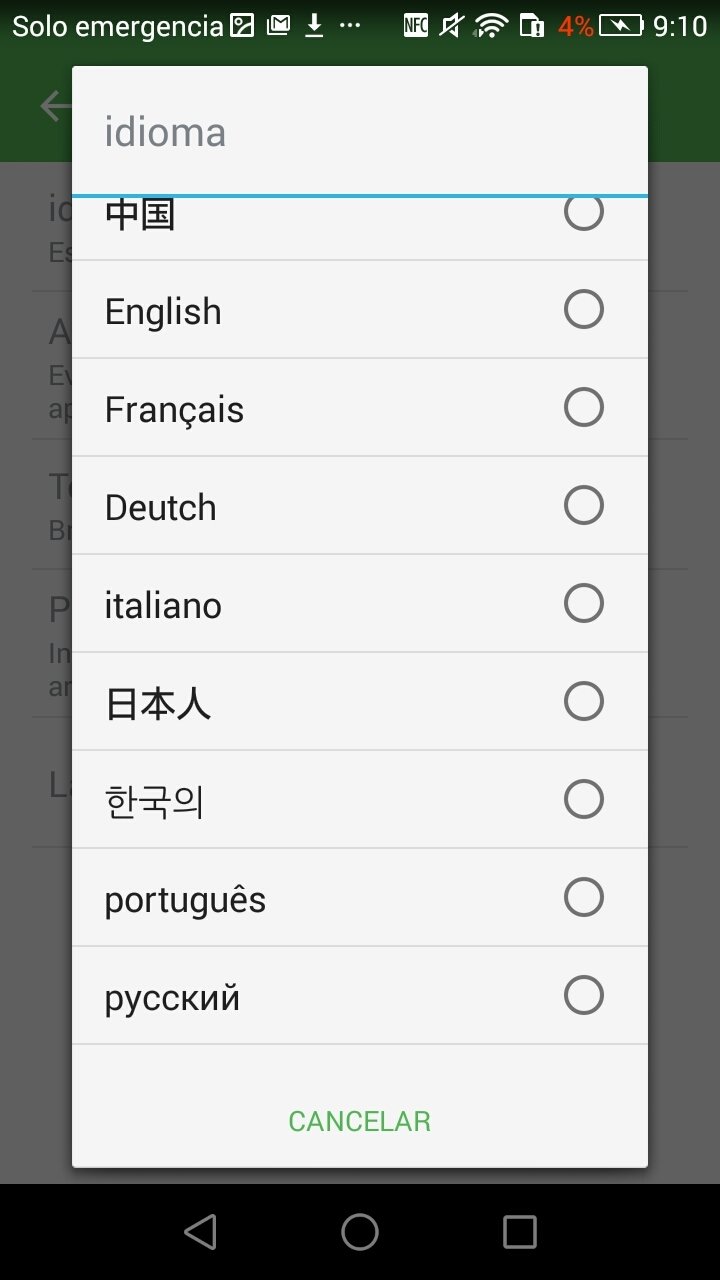Select English as the language

point(360,310)
